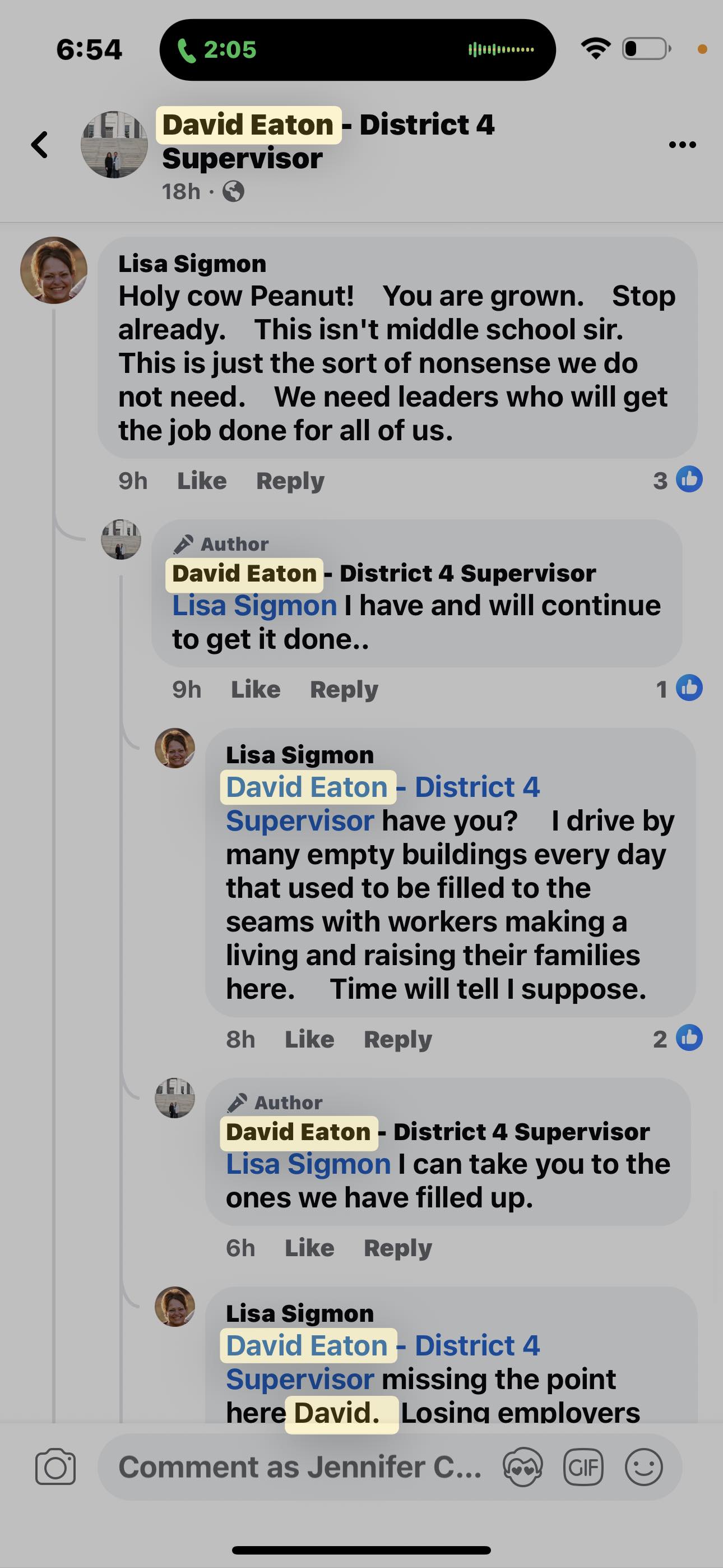Tap the "Comment as Jennifer" field
723x1568 pixels.
pos(299,1467)
